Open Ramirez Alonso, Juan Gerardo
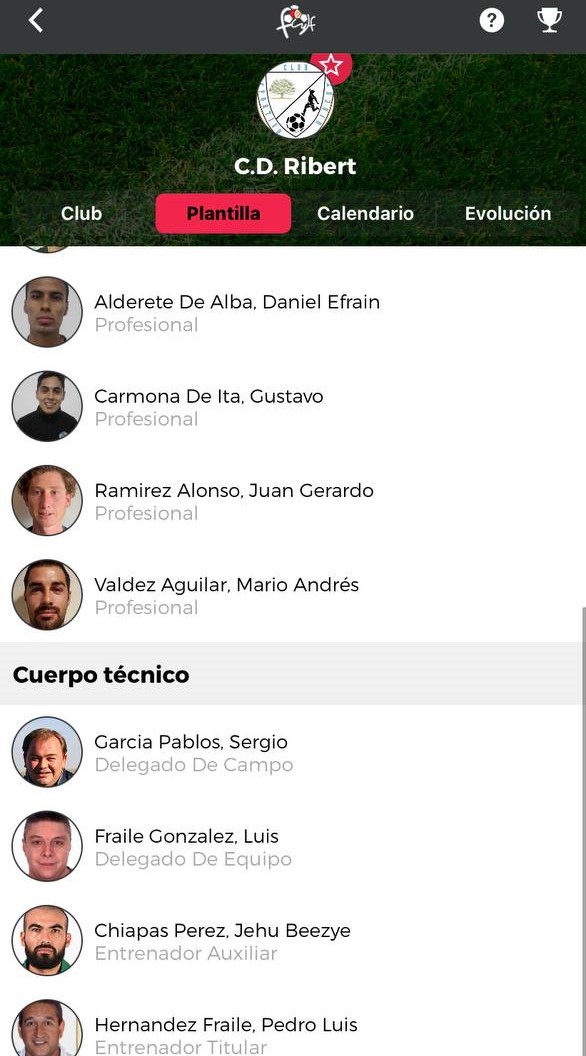 pos(293,500)
